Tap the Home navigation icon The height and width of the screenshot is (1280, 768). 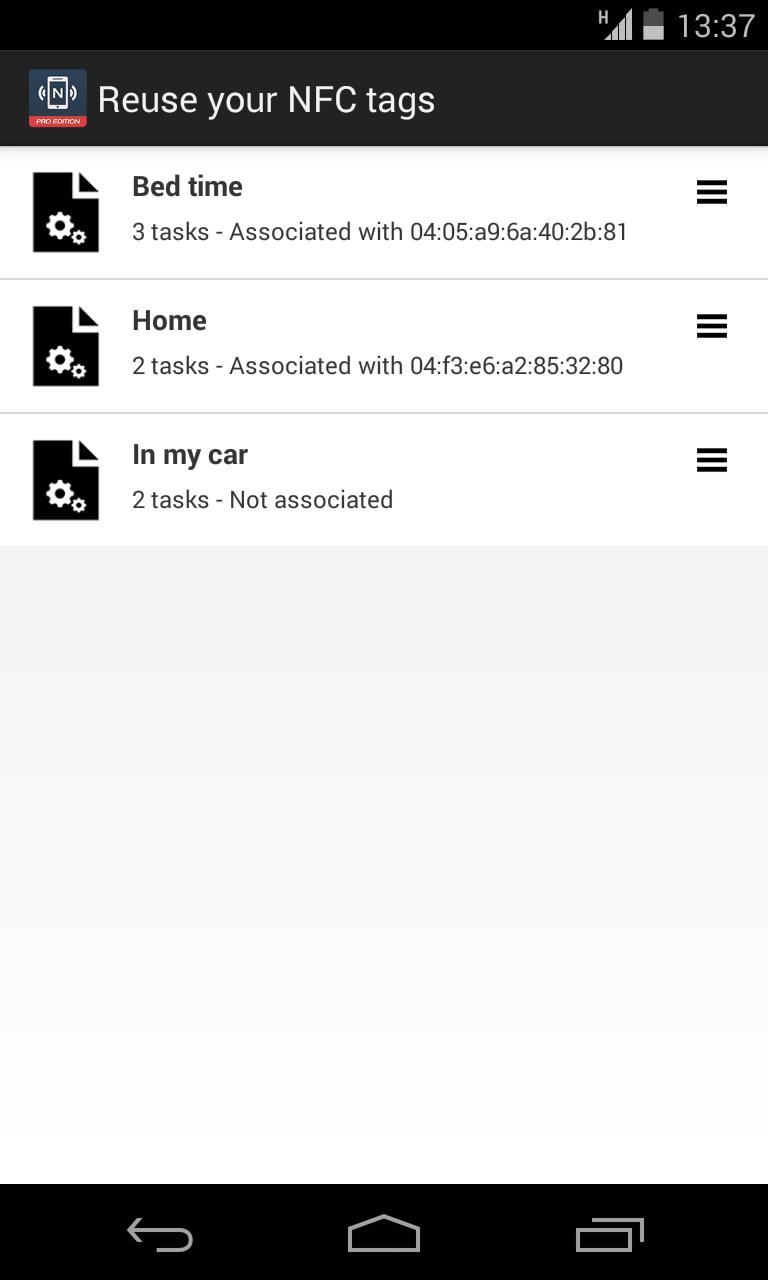pos(383,1233)
